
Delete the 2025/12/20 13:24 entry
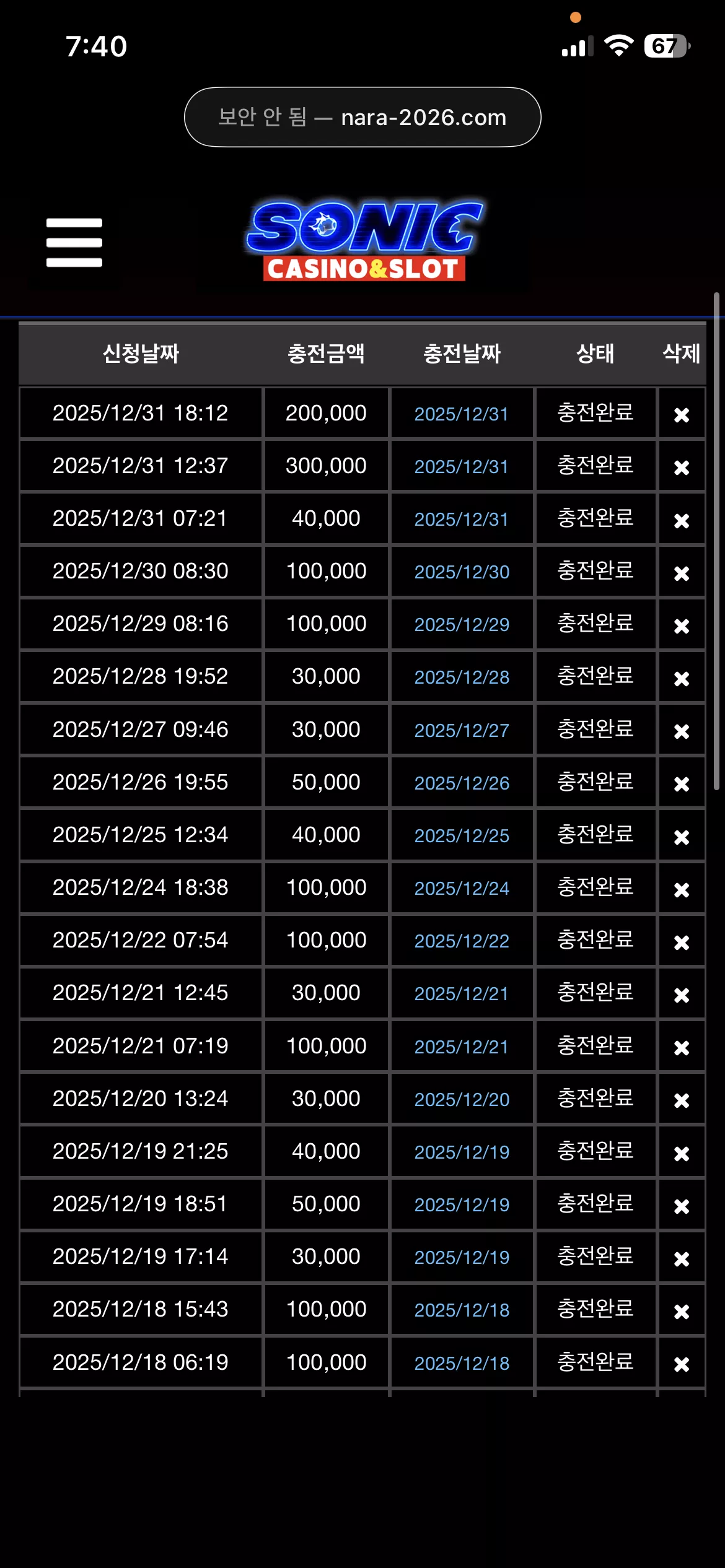click(682, 1100)
